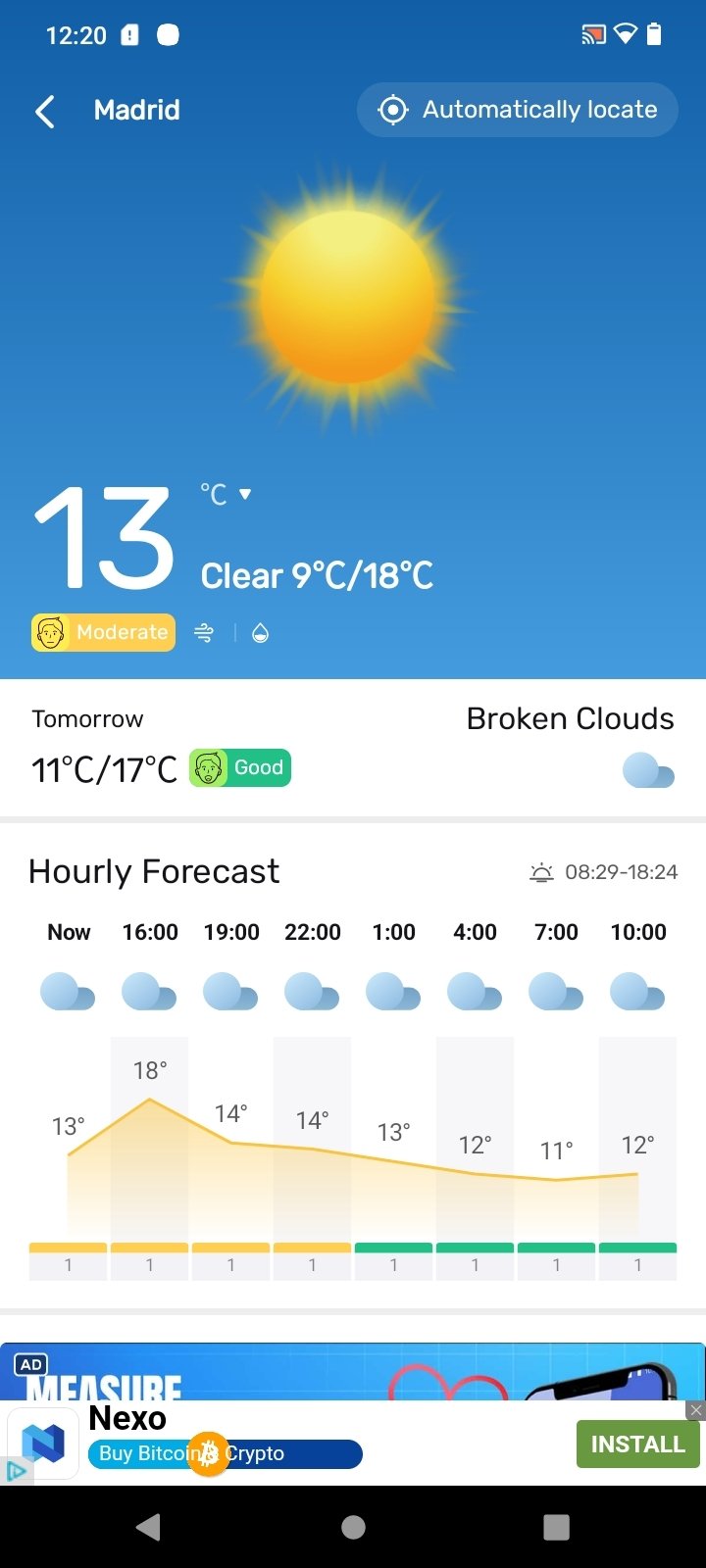This screenshot has height=1568, width=706.
Task: Install the Nexo app from the ad
Action: tap(637, 1444)
